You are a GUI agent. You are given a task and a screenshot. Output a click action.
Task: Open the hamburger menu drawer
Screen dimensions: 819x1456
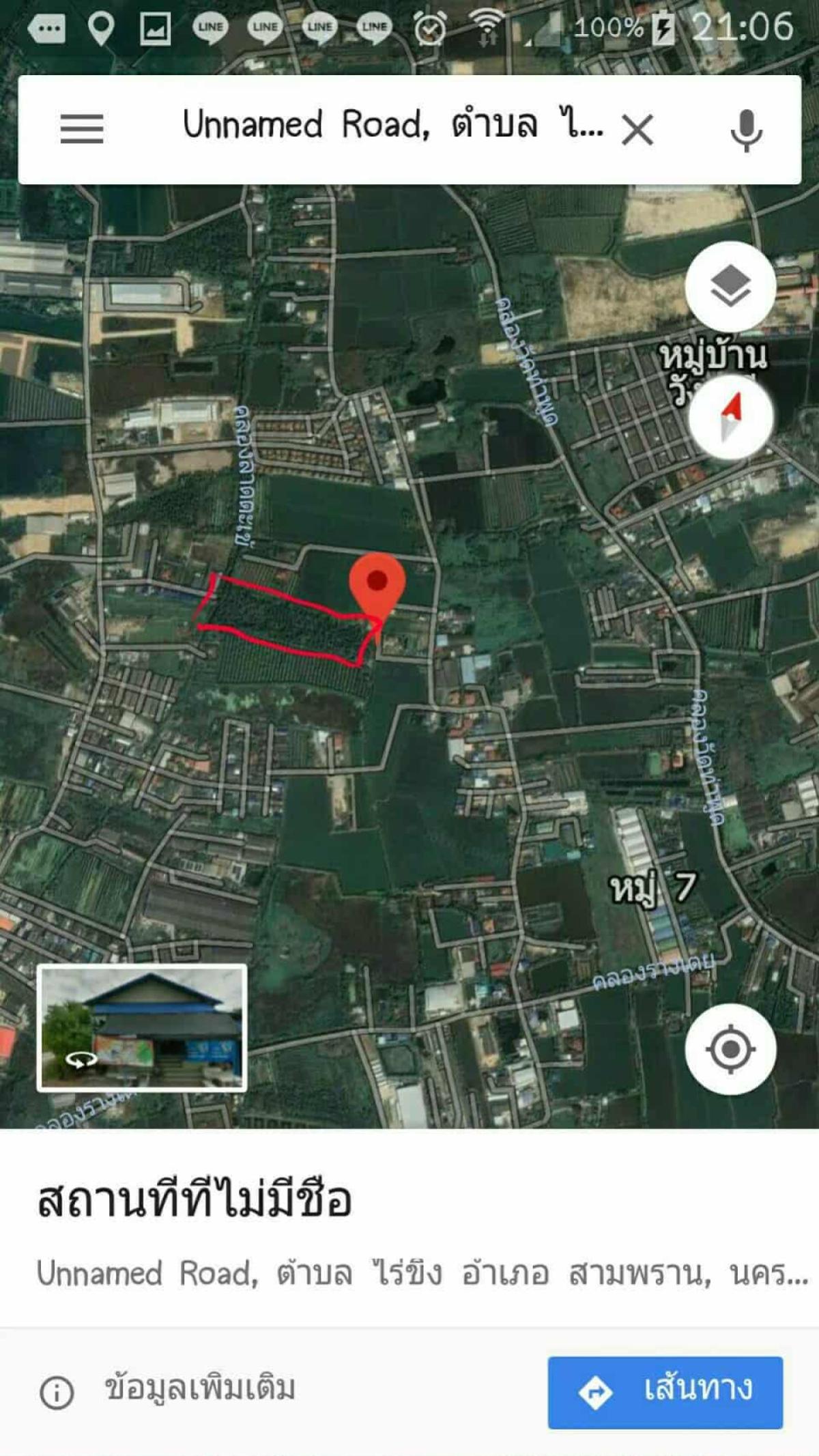82,128
